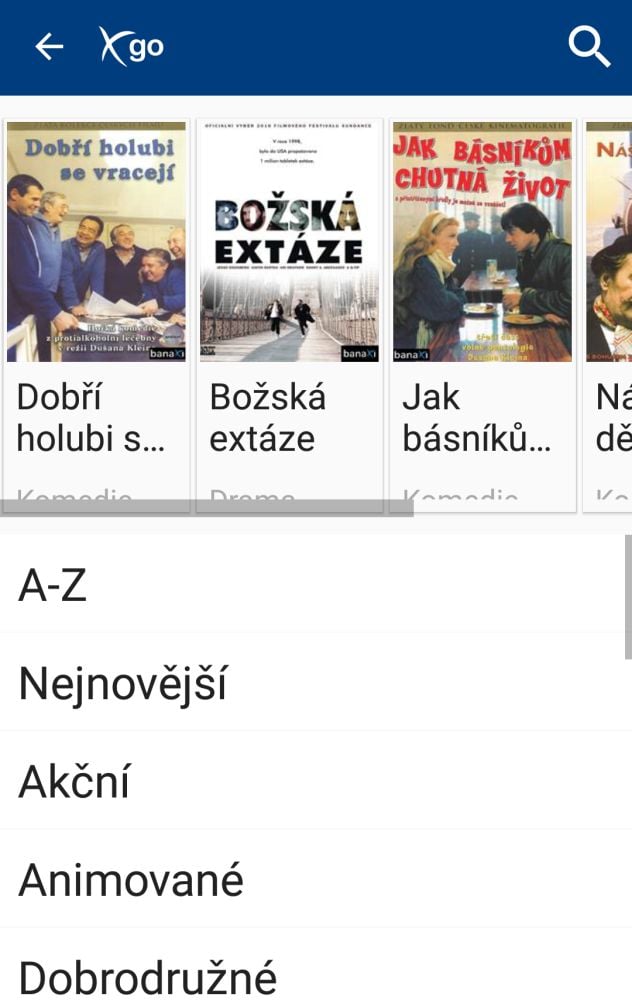View Jak básníkům chutná život movie

coord(482,300)
